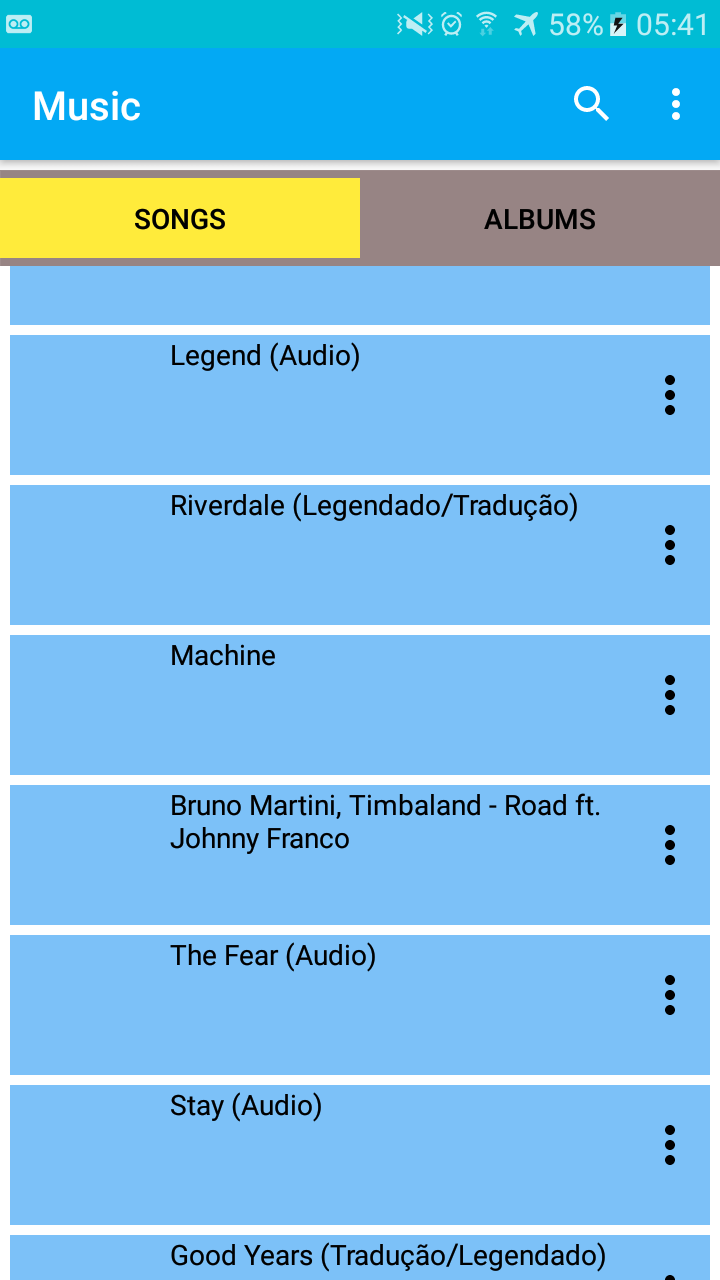
Task: Play The Fear (Audio)
Action: pyautogui.click(x=360, y=1005)
